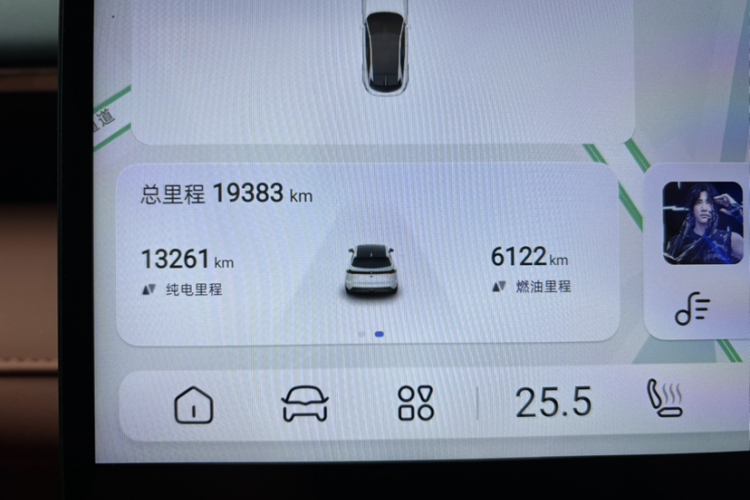Open the apps grid icon
This screenshot has width=750, height=500.
(416, 403)
